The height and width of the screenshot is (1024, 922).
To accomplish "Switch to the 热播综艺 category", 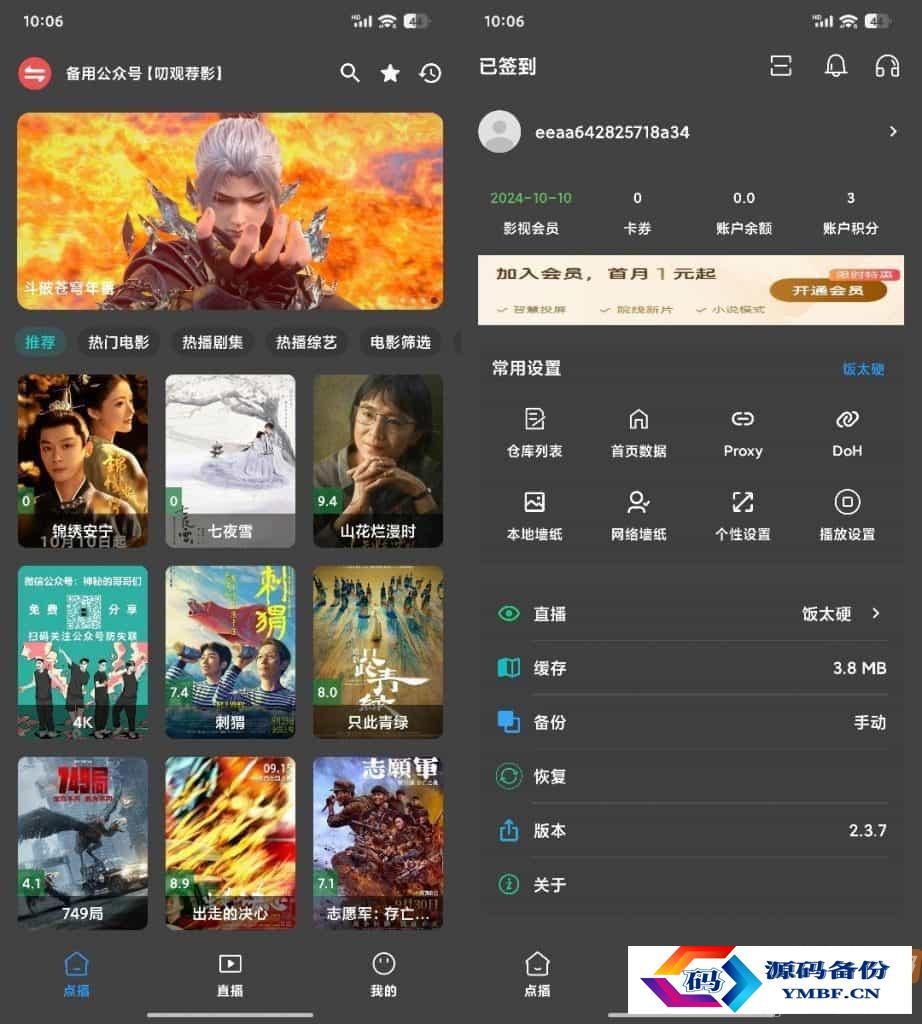I will [x=306, y=342].
